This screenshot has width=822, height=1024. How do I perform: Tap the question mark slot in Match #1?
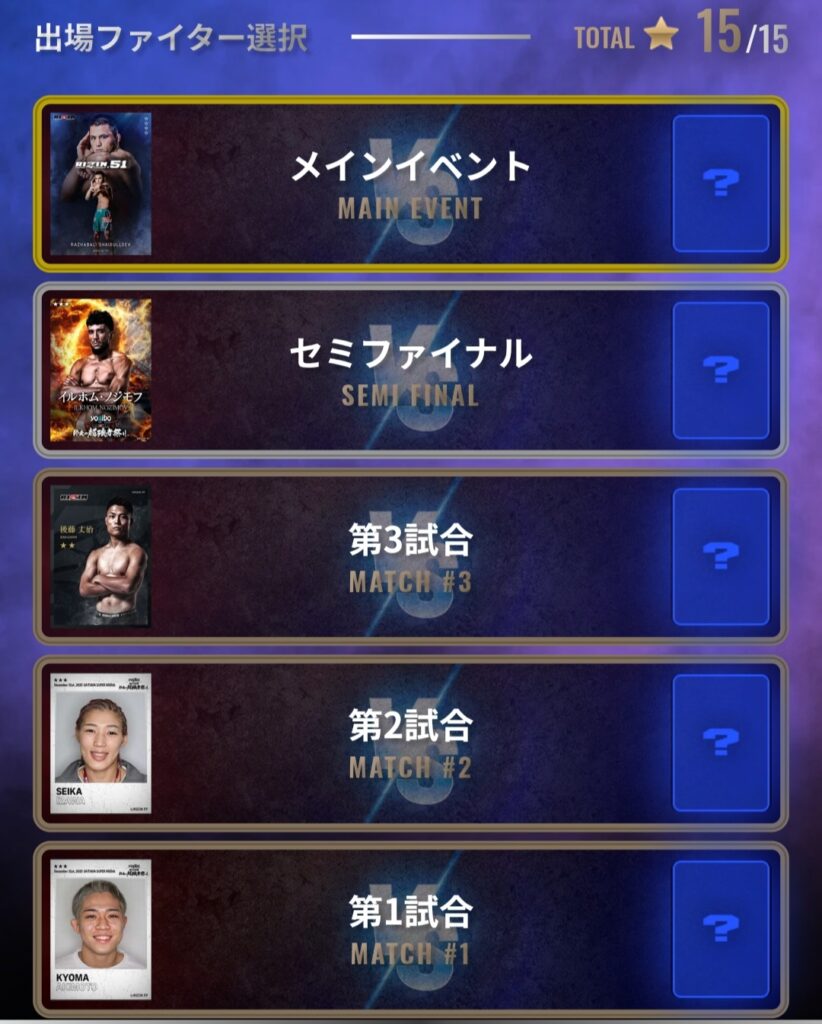[x=721, y=929]
